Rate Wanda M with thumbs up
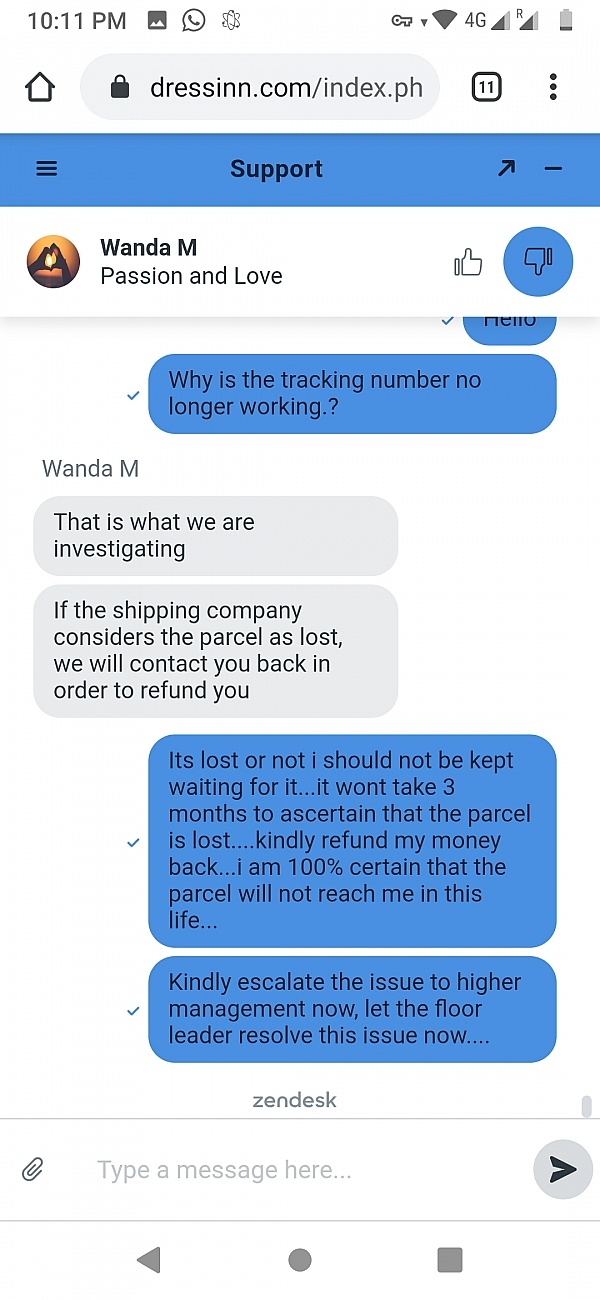Viewport: 600px width, 1300px height. [x=468, y=263]
